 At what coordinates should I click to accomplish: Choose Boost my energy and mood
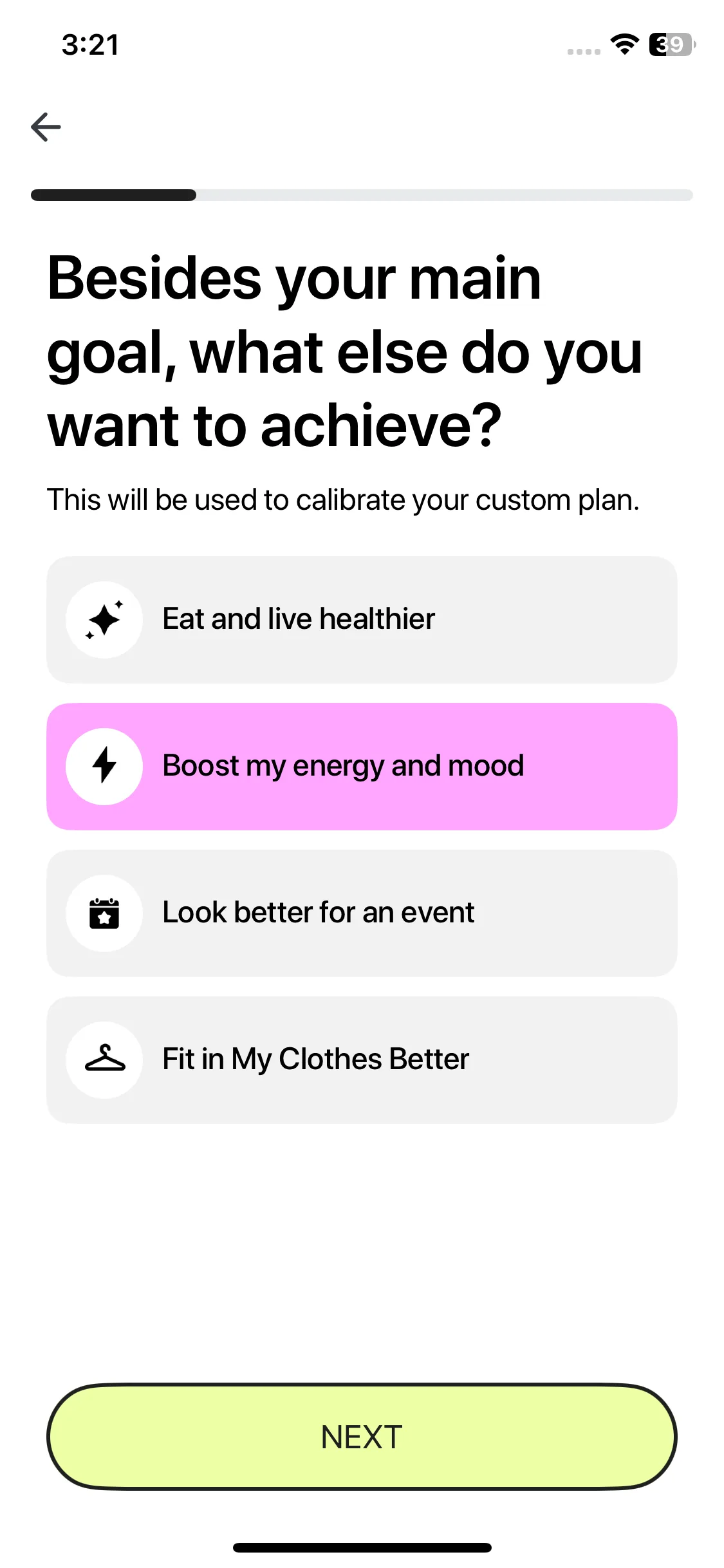tap(362, 766)
